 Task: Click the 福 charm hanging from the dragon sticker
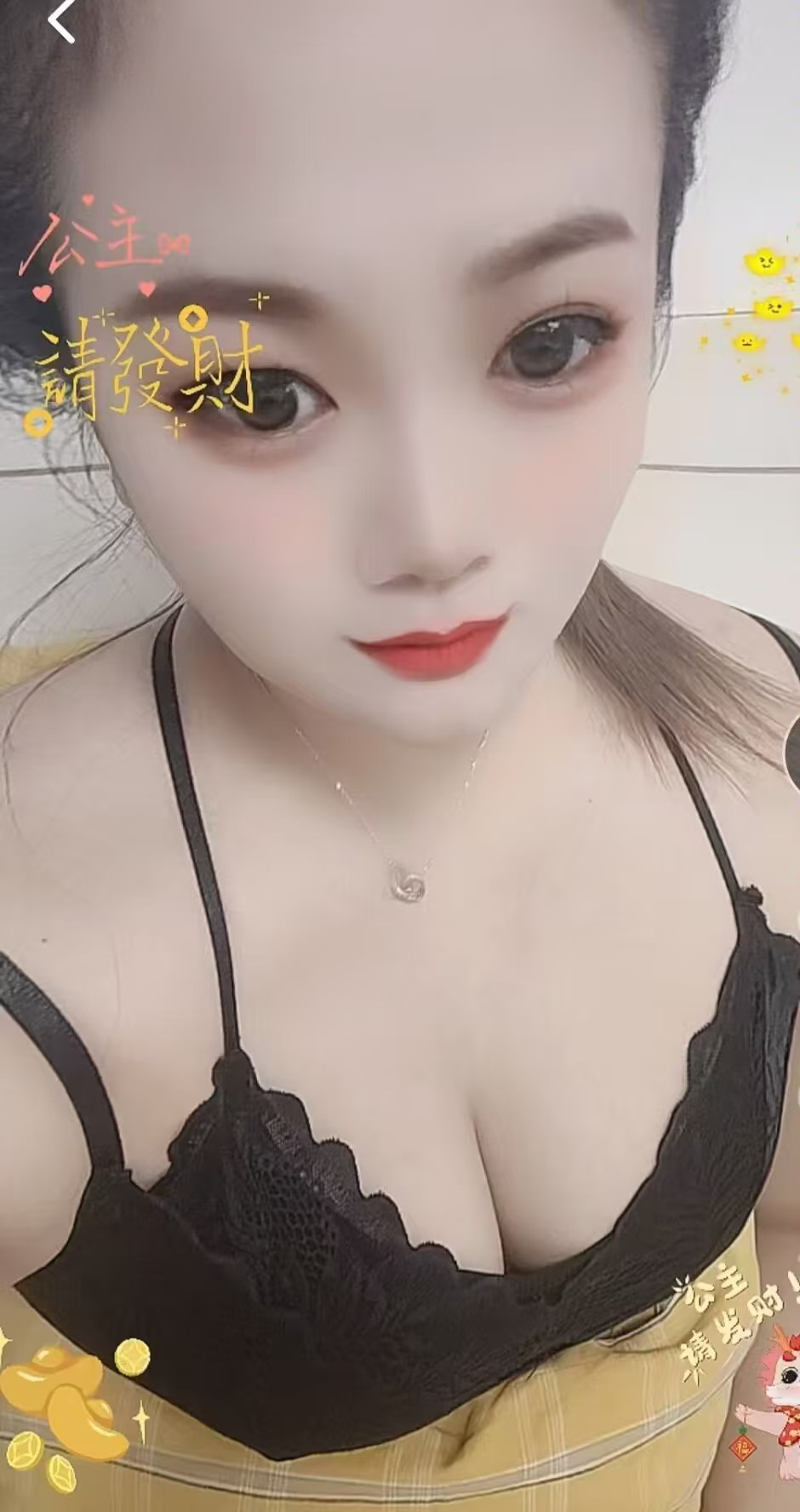click(742, 1446)
